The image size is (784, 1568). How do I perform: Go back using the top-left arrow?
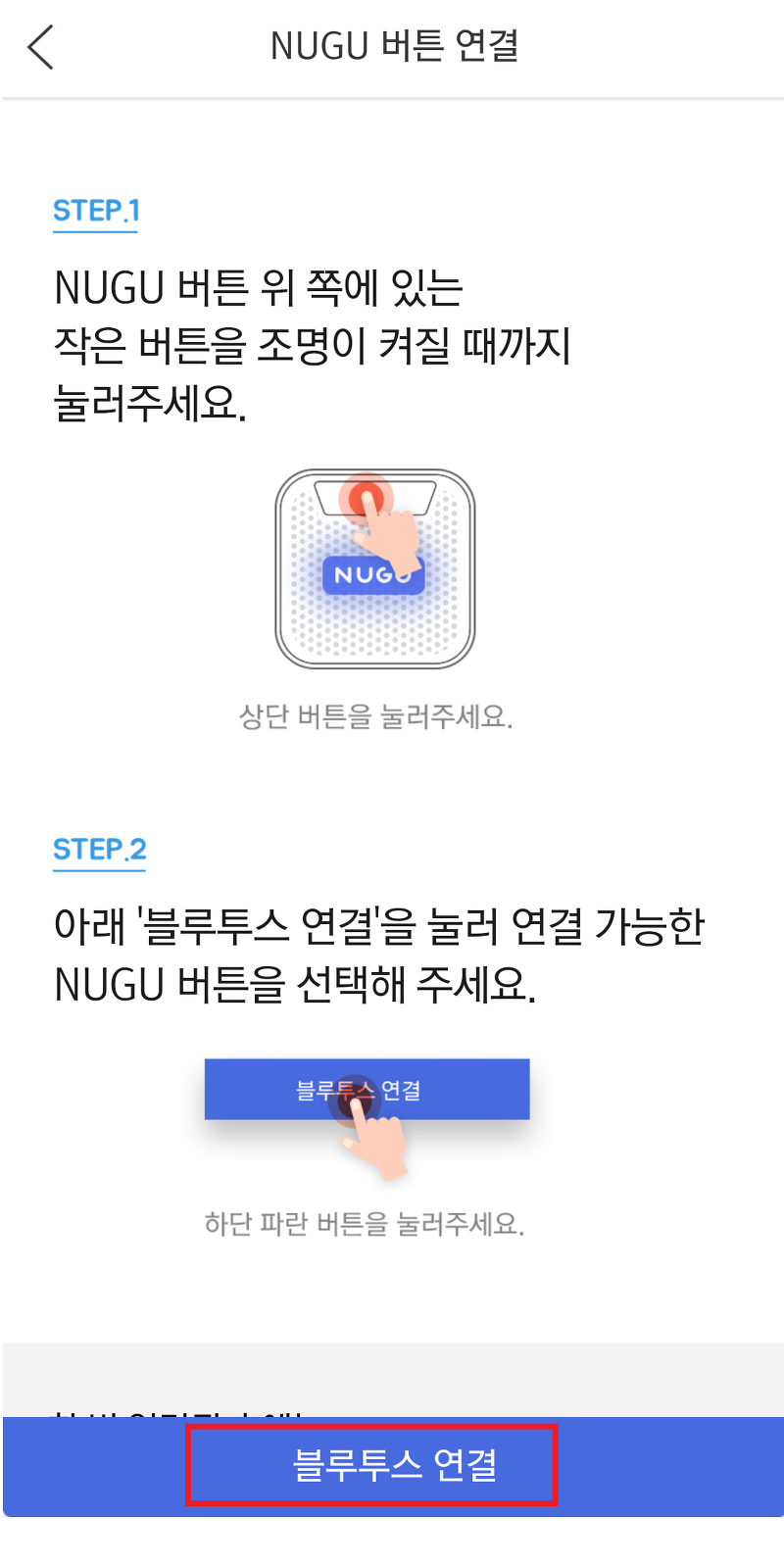pyautogui.click(x=40, y=47)
